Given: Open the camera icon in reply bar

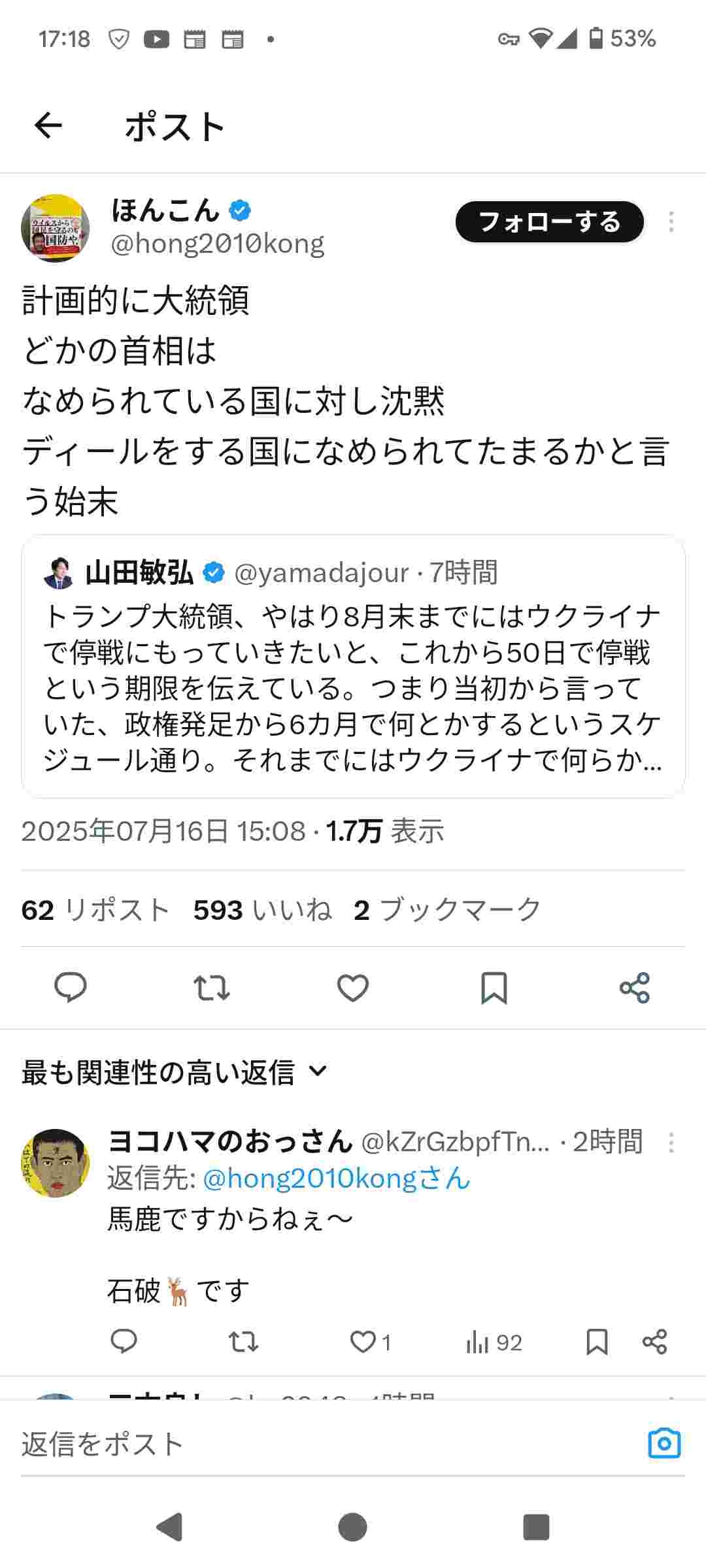Looking at the screenshot, I should 664,1443.
